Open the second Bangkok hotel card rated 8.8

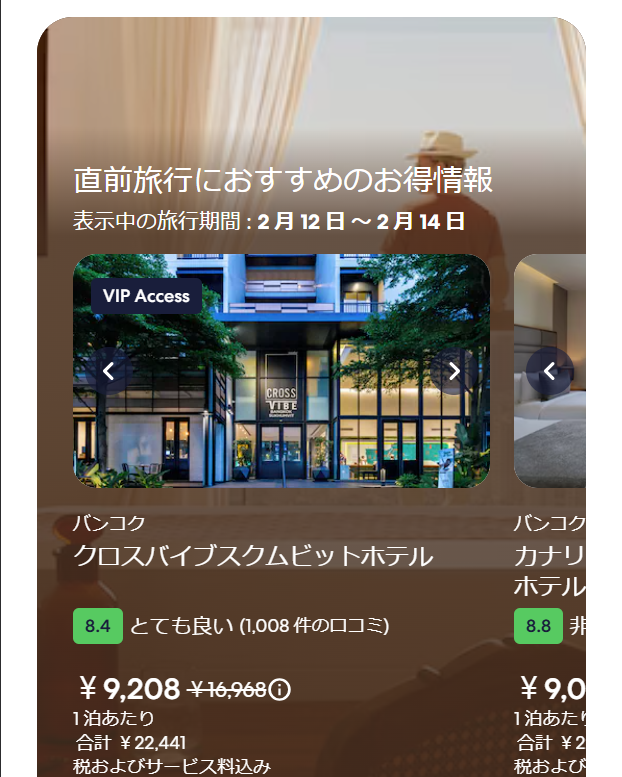[x=548, y=570]
